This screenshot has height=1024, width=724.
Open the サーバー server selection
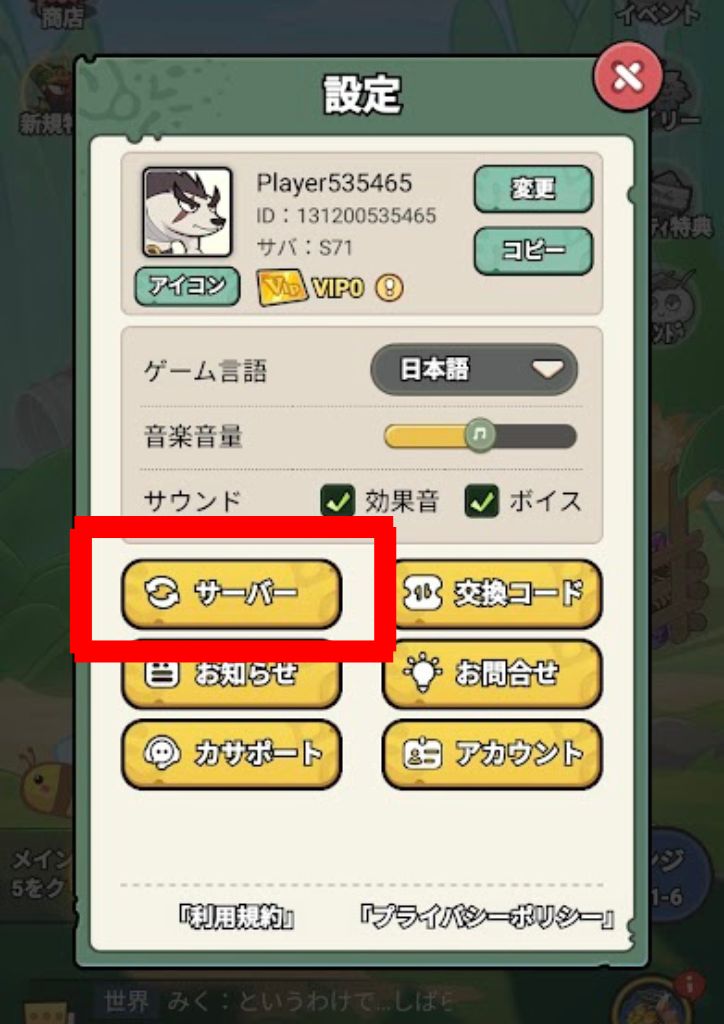(231, 593)
